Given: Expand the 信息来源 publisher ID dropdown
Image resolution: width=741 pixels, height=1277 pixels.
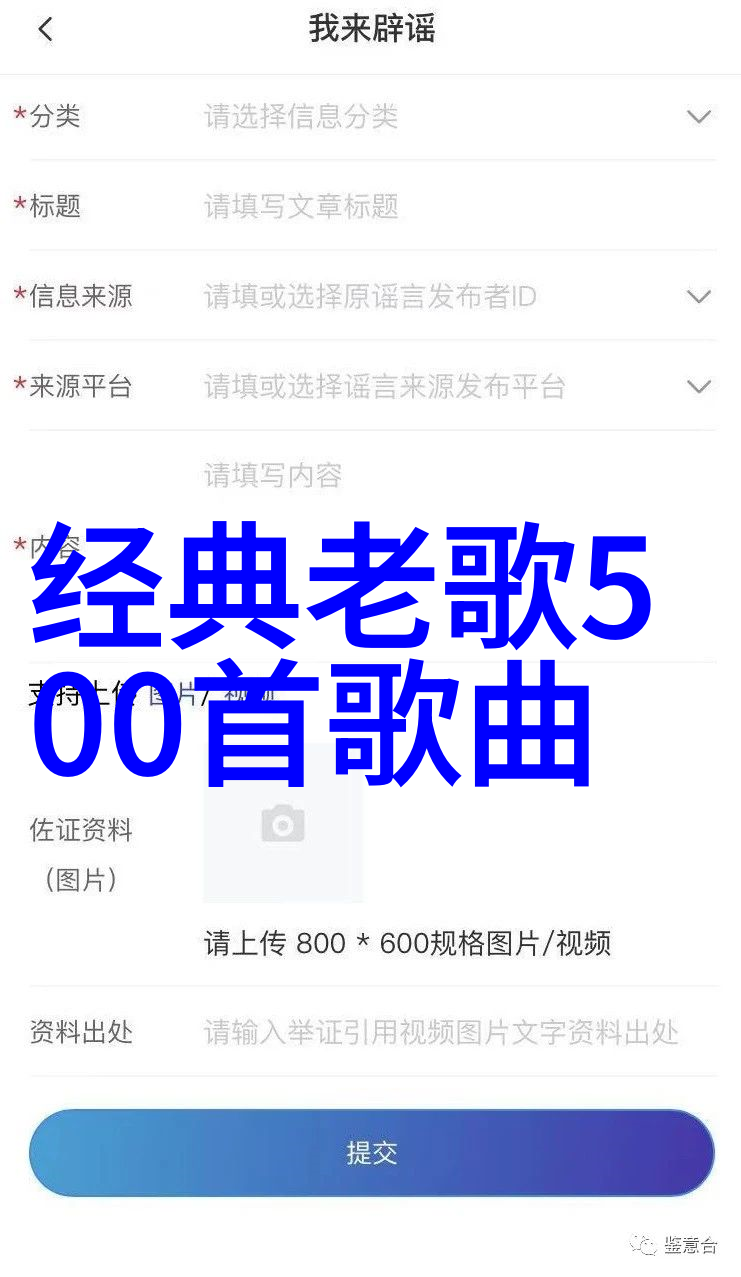Looking at the screenshot, I should pos(698,297).
